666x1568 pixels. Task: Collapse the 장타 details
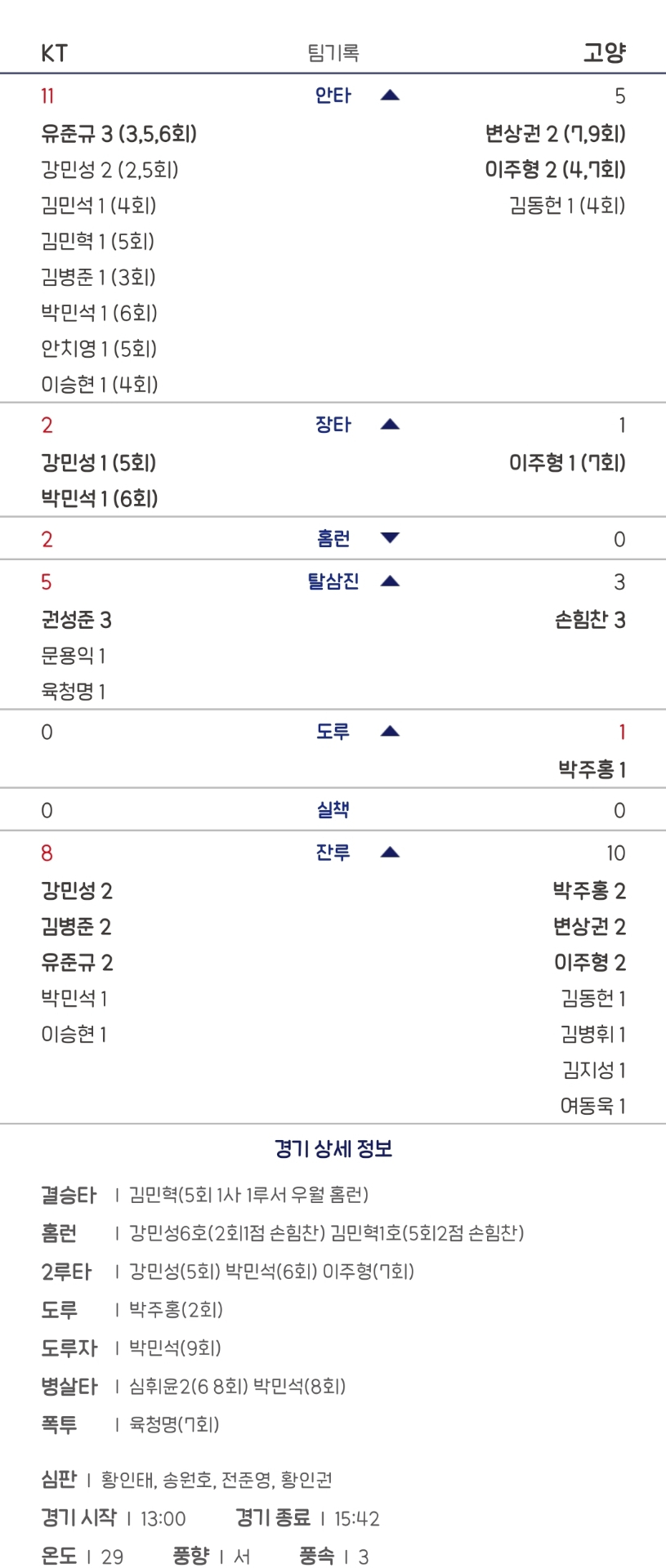[390, 425]
